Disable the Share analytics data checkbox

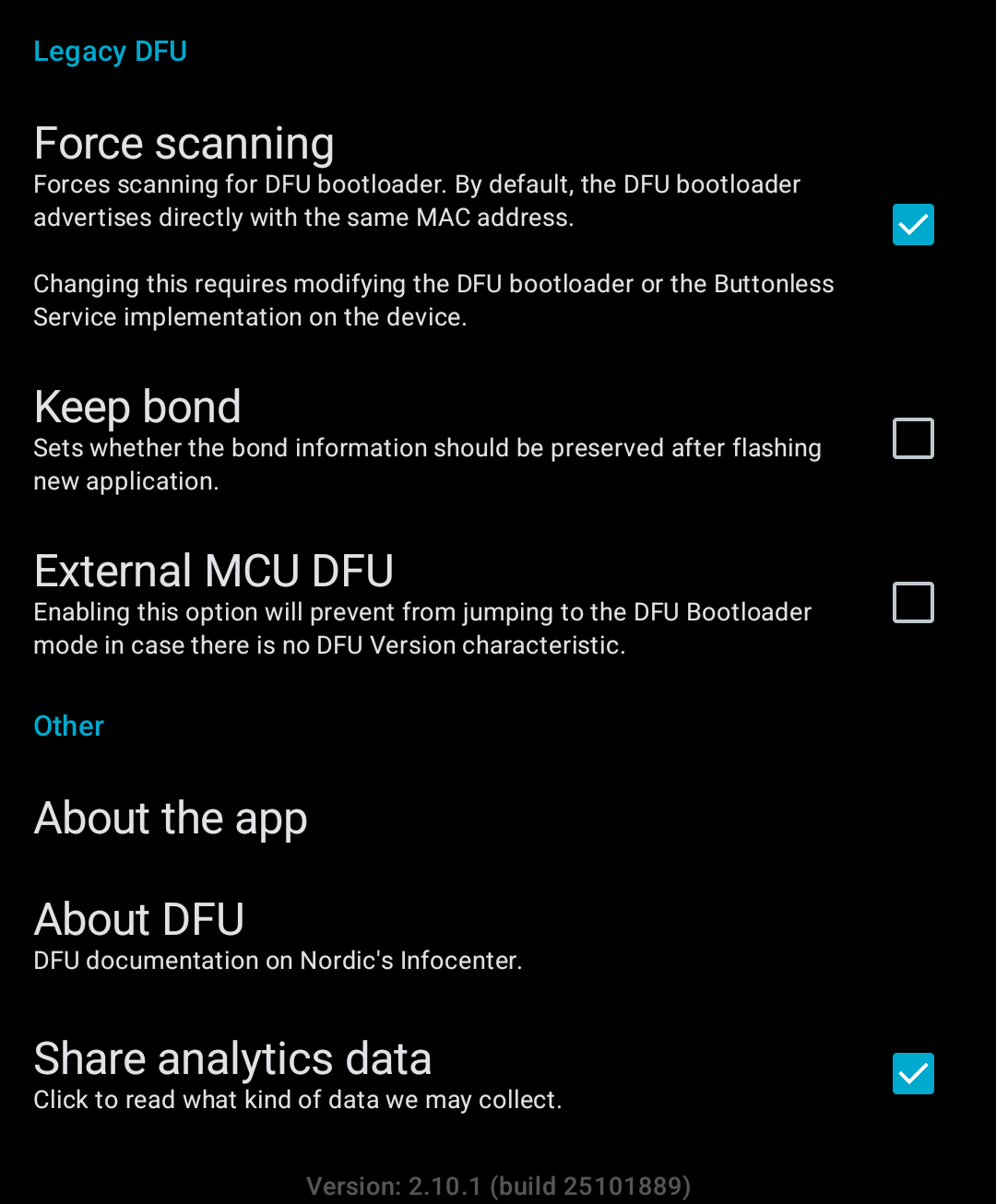pyautogui.click(x=913, y=1074)
